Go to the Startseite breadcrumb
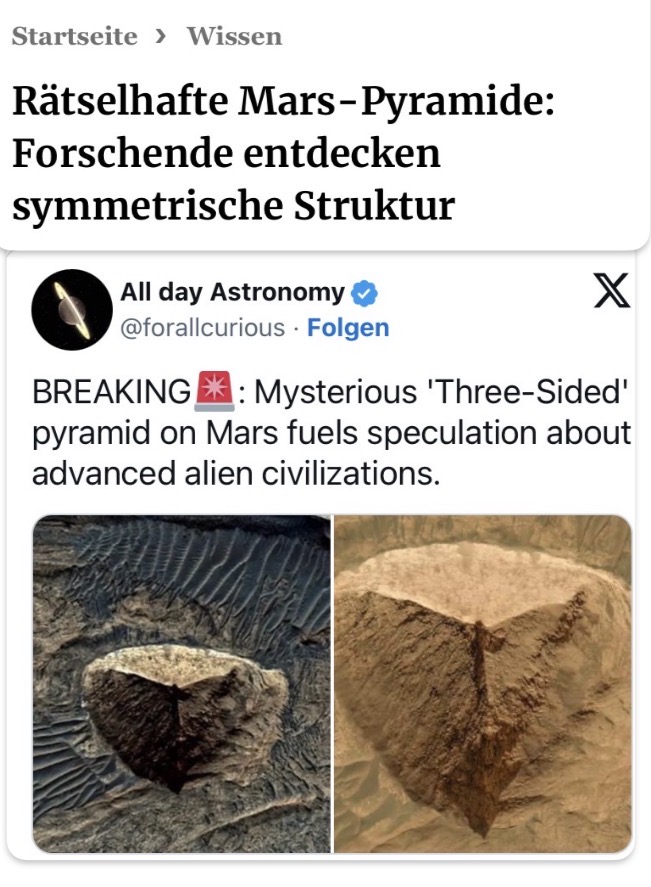 (74, 37)
